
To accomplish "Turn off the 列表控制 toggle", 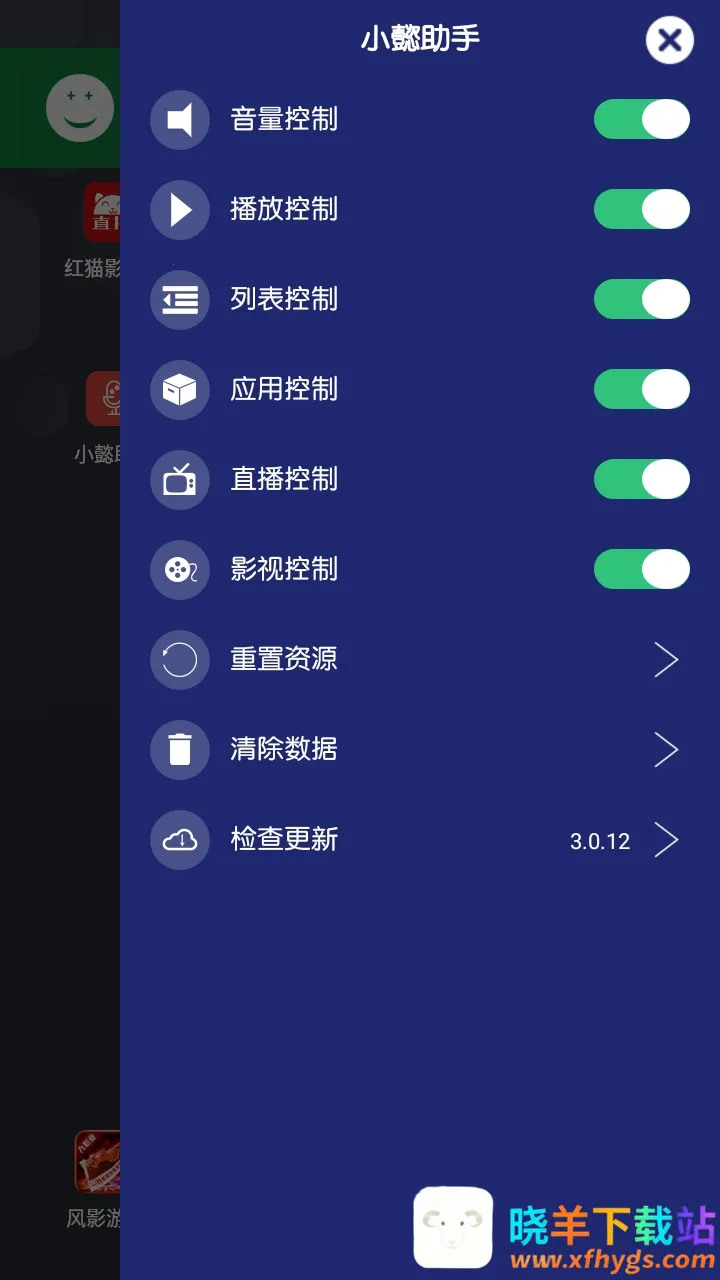I will (641, 299).
